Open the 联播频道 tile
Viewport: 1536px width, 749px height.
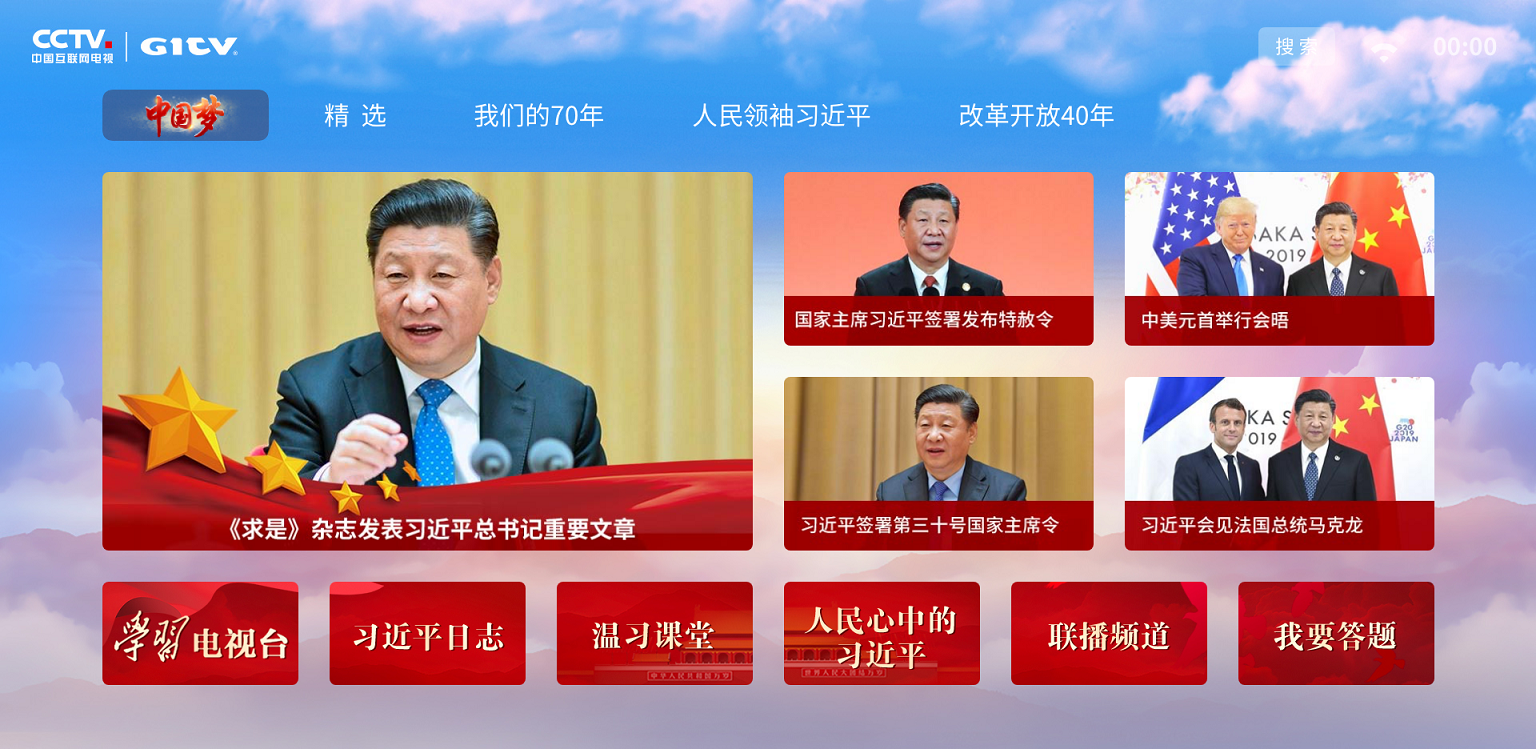tap(1108, 633)
